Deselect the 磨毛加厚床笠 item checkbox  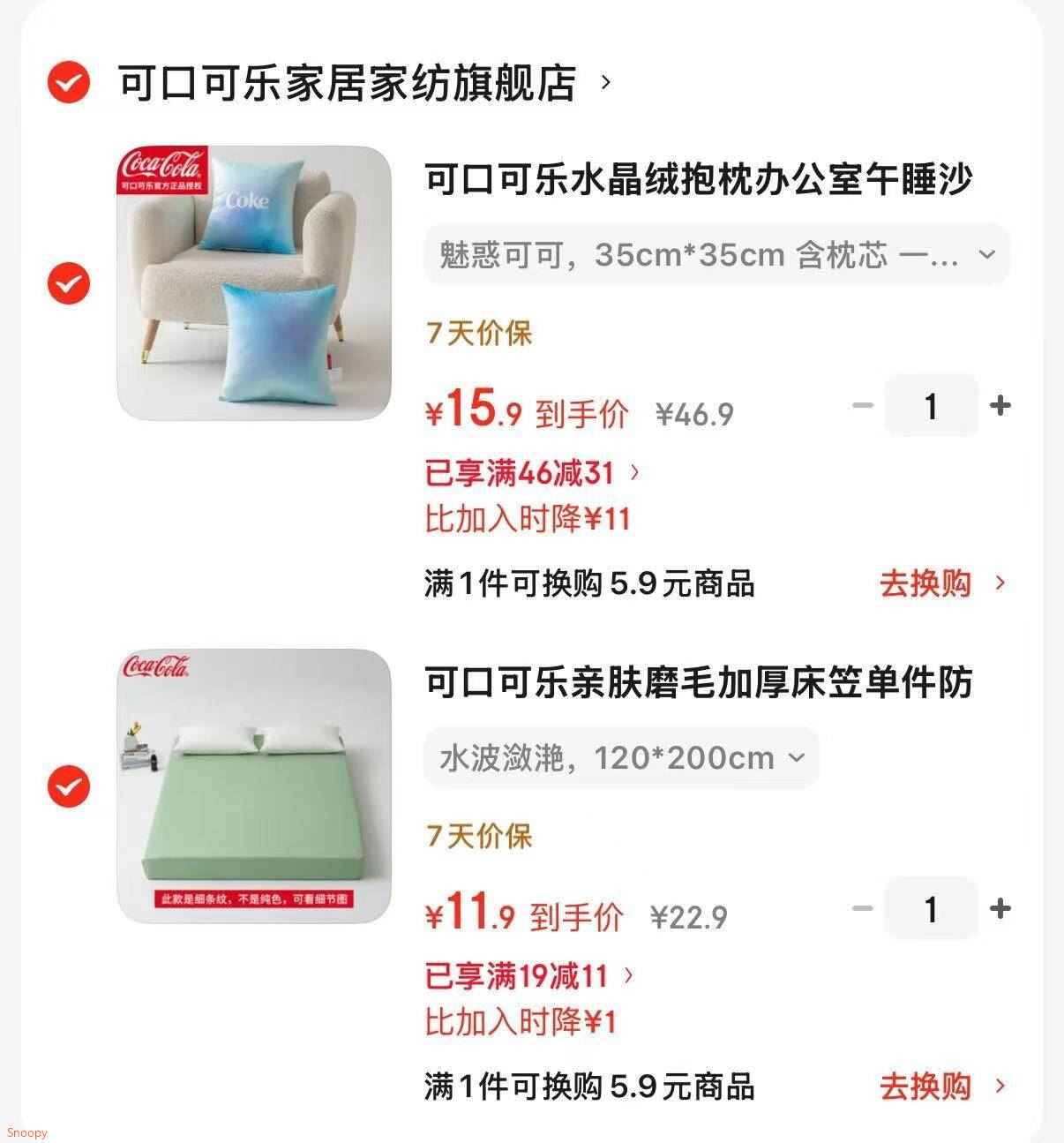click(69, 786)
